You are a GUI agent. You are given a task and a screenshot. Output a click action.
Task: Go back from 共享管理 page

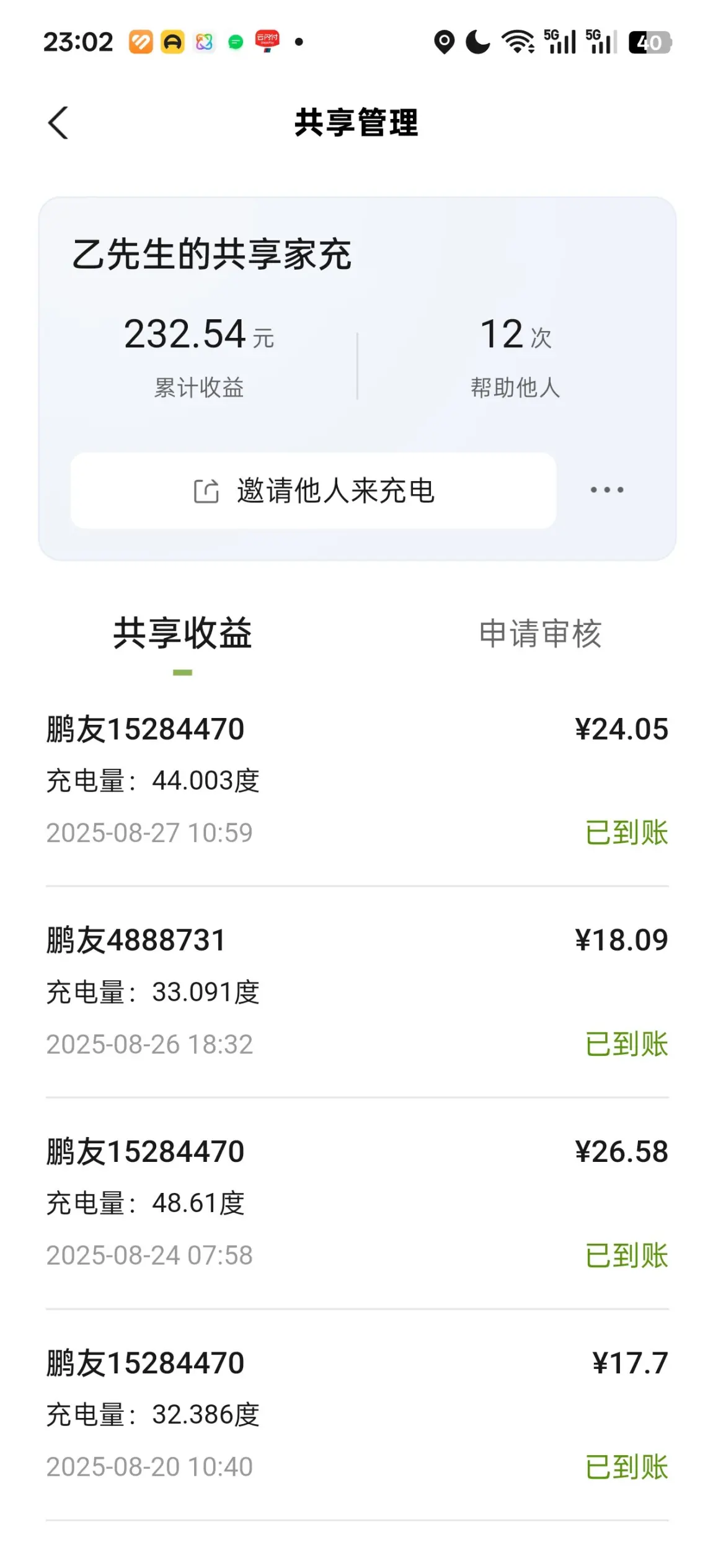click(58, 123)
